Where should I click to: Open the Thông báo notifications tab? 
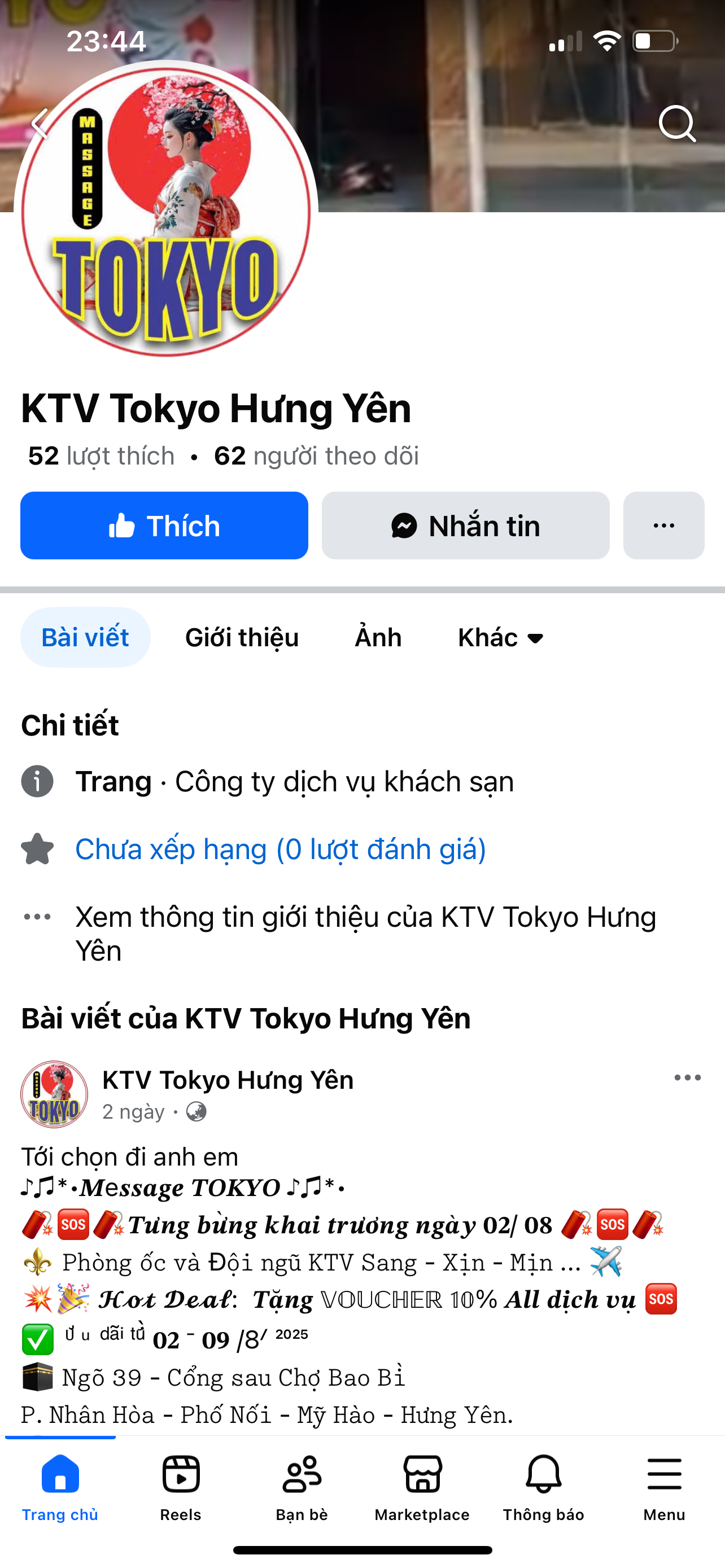click(543, 1486)
